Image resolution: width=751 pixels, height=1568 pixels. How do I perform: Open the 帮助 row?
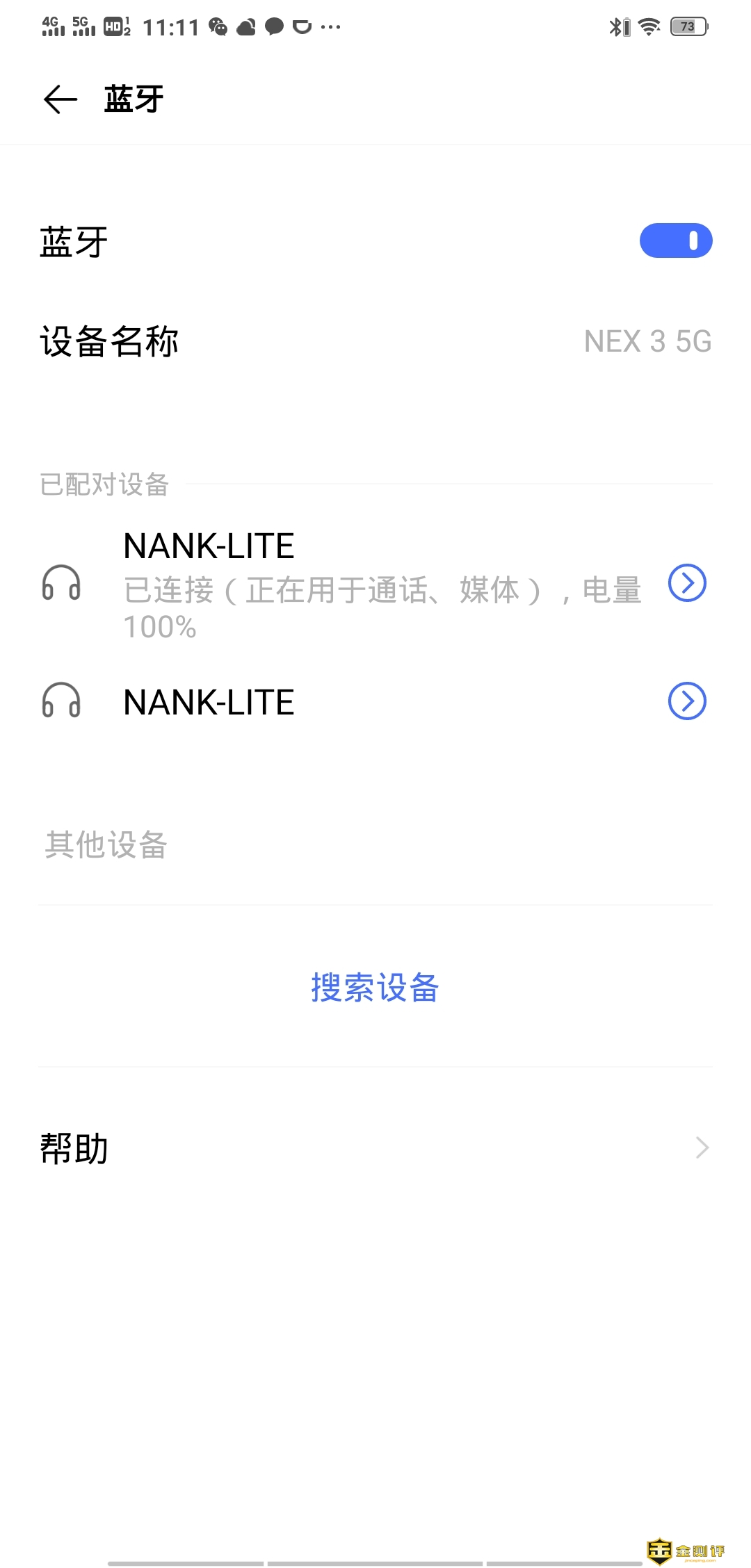pyautogui.click(x=375, y=1148)
